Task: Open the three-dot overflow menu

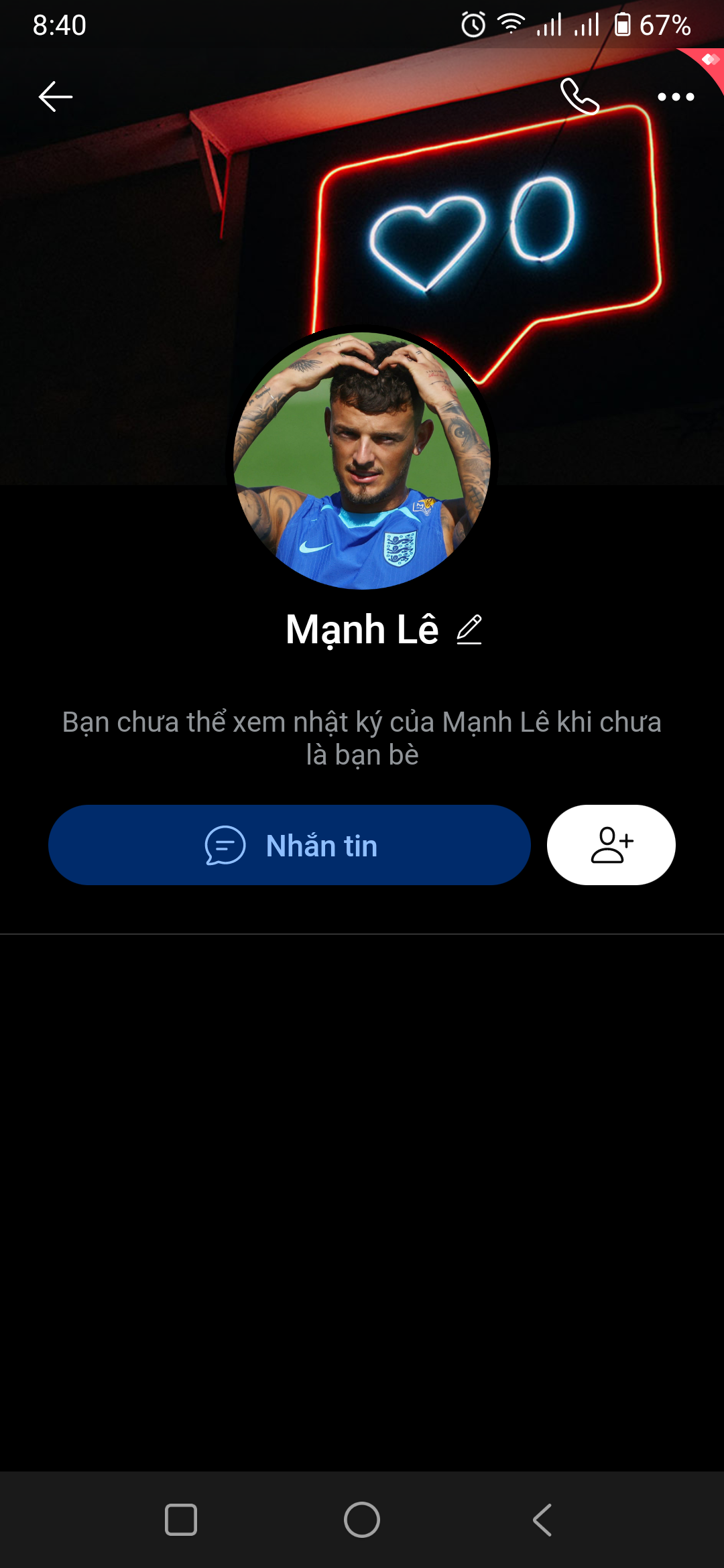Action: 675,97
